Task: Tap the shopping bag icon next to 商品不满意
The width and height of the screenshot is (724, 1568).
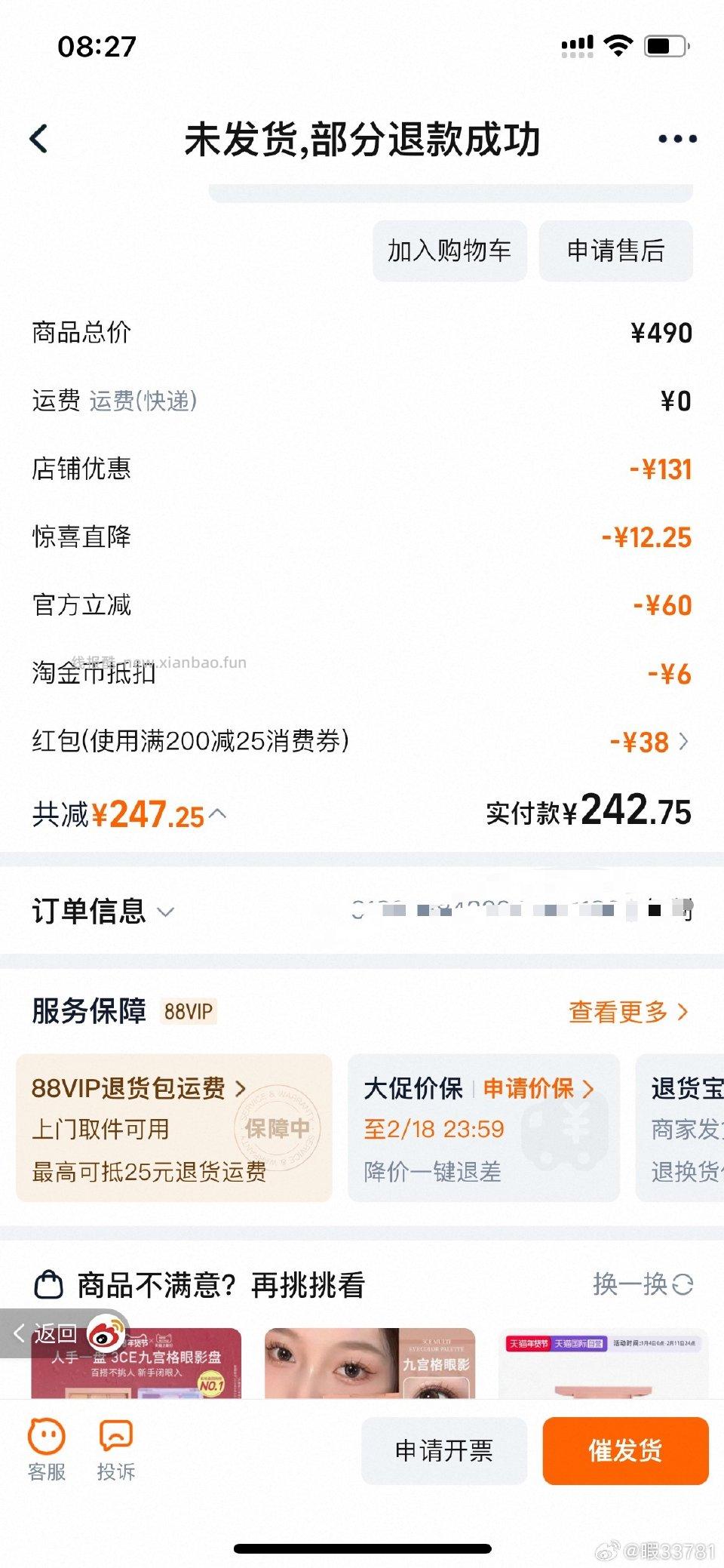Action: coord(48,1284)
